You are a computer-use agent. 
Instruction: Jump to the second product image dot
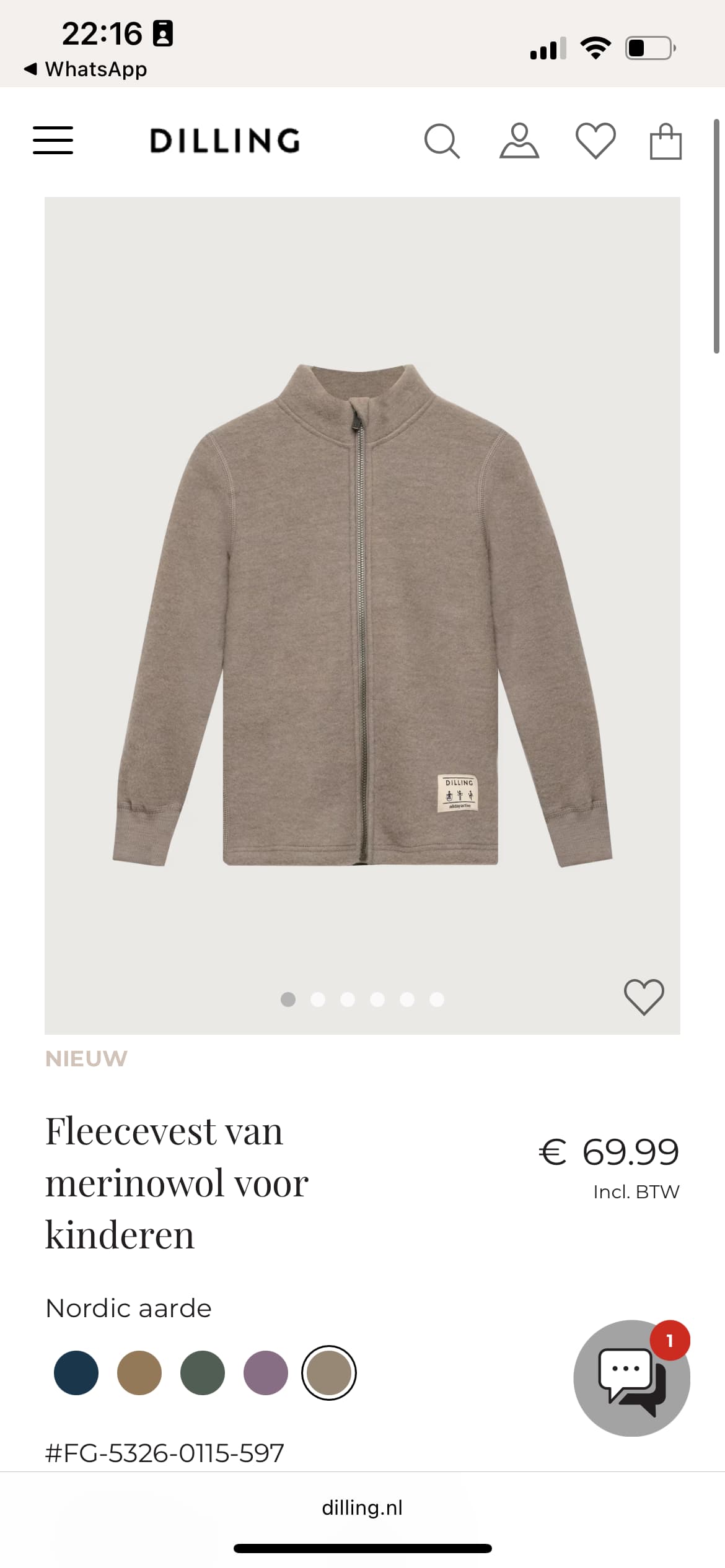coord(318,999)
